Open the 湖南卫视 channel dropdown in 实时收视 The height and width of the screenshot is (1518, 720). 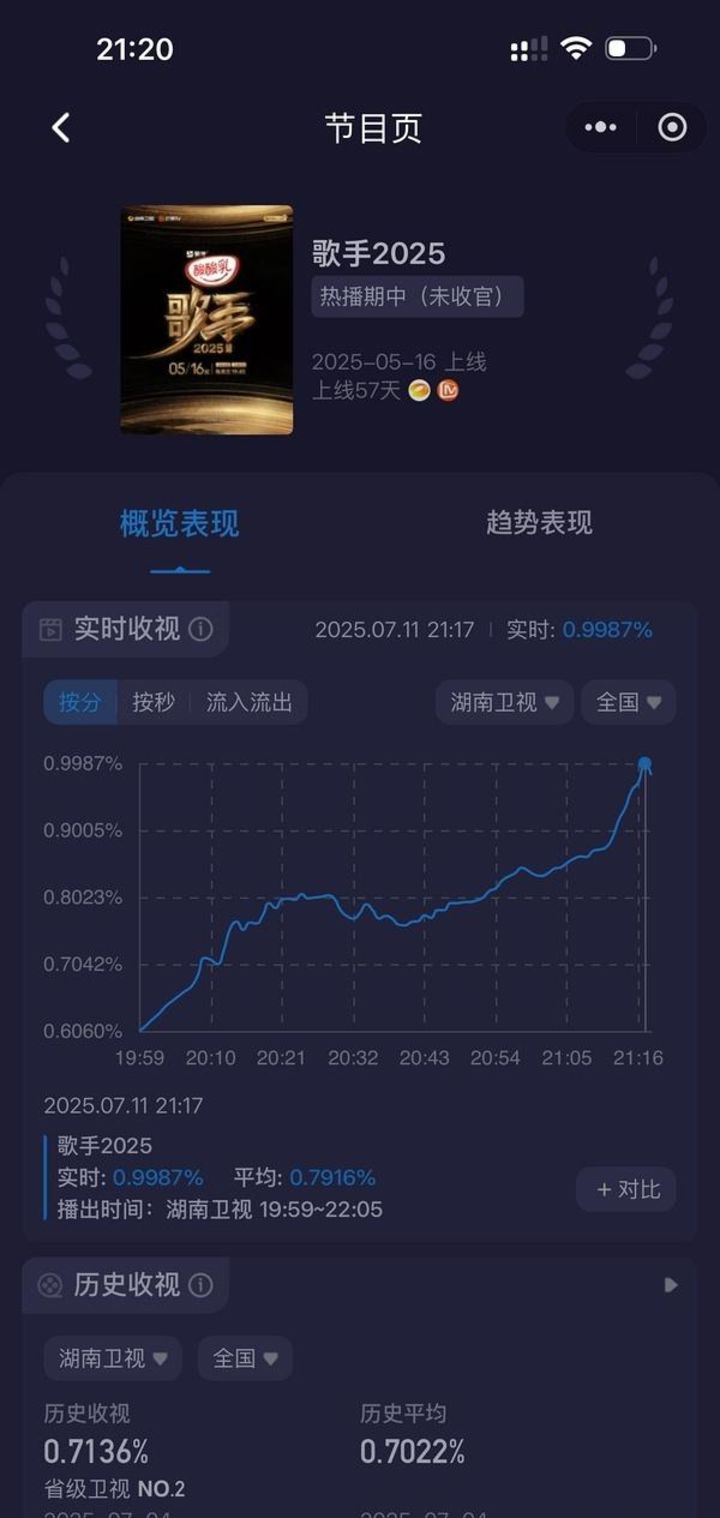click(x=504, y=702)
